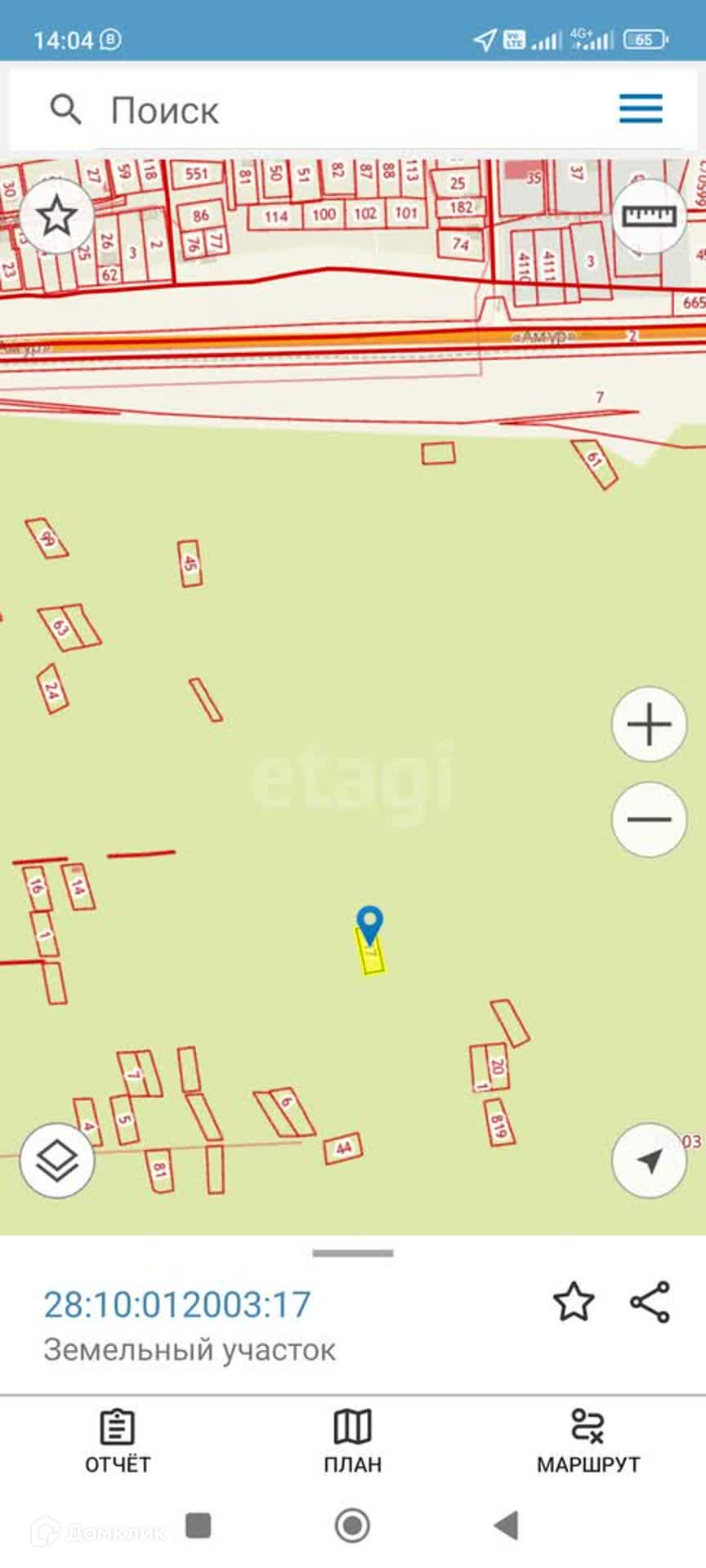Zoom out of the map

(649, 819)
